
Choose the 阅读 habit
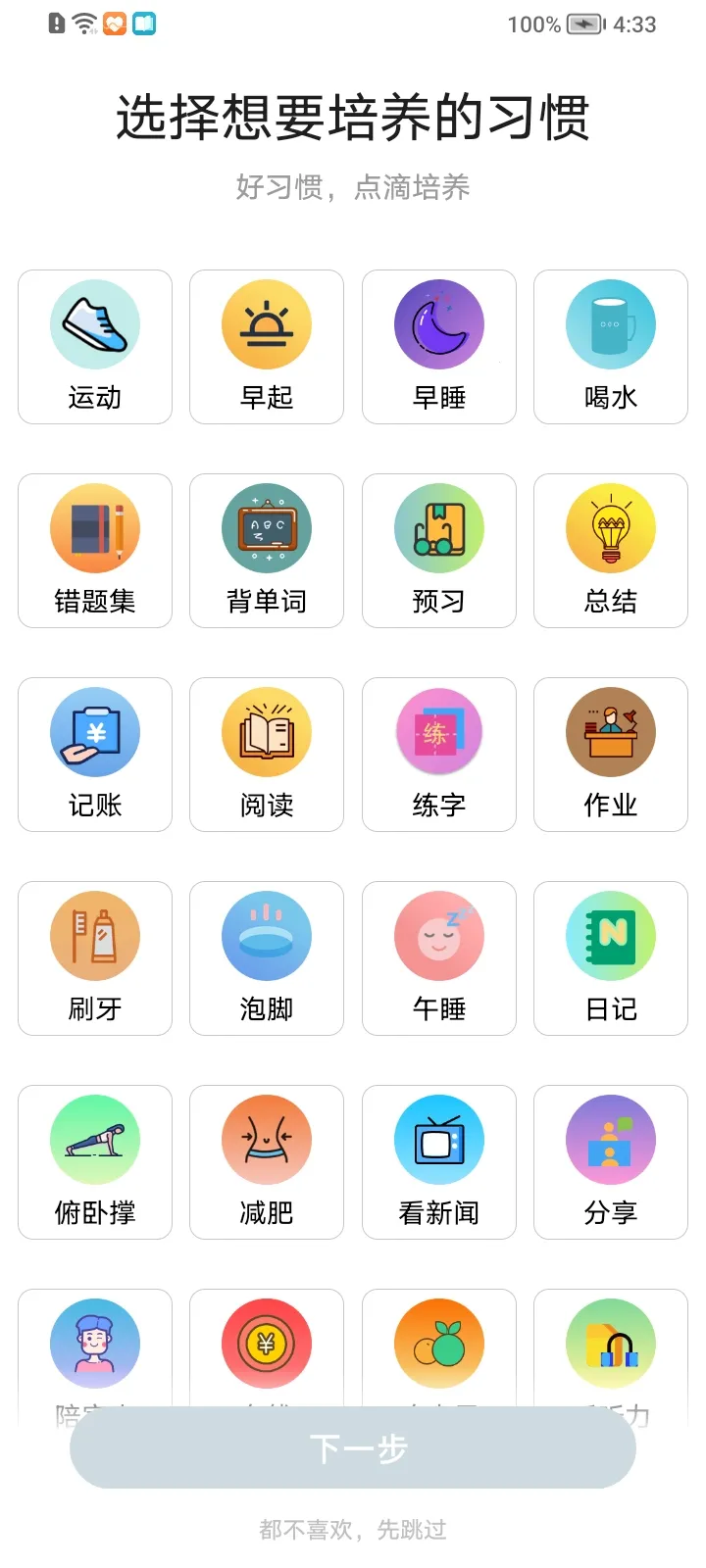click(267, 755)
